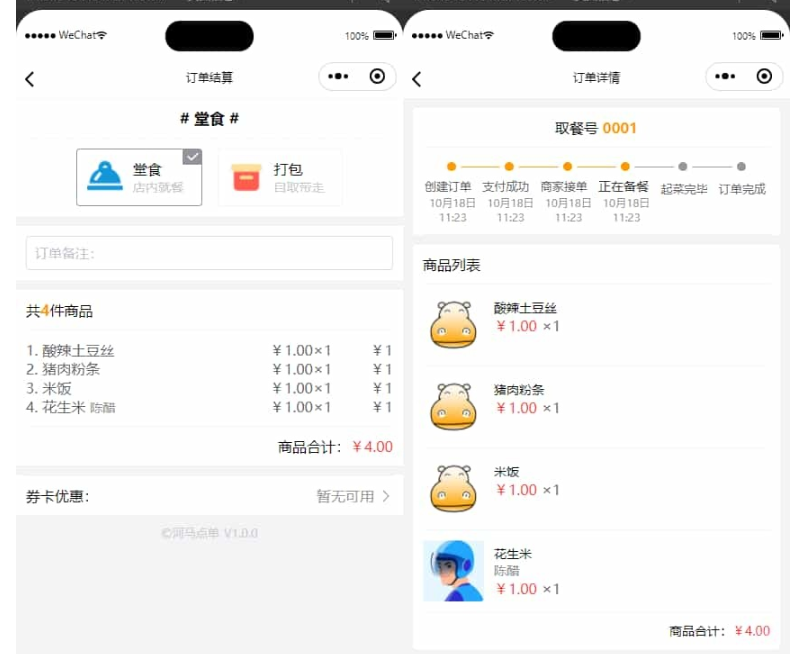Close the mini program from 订单结算 page
Screen dimensions: 793x654
point(377,77)
